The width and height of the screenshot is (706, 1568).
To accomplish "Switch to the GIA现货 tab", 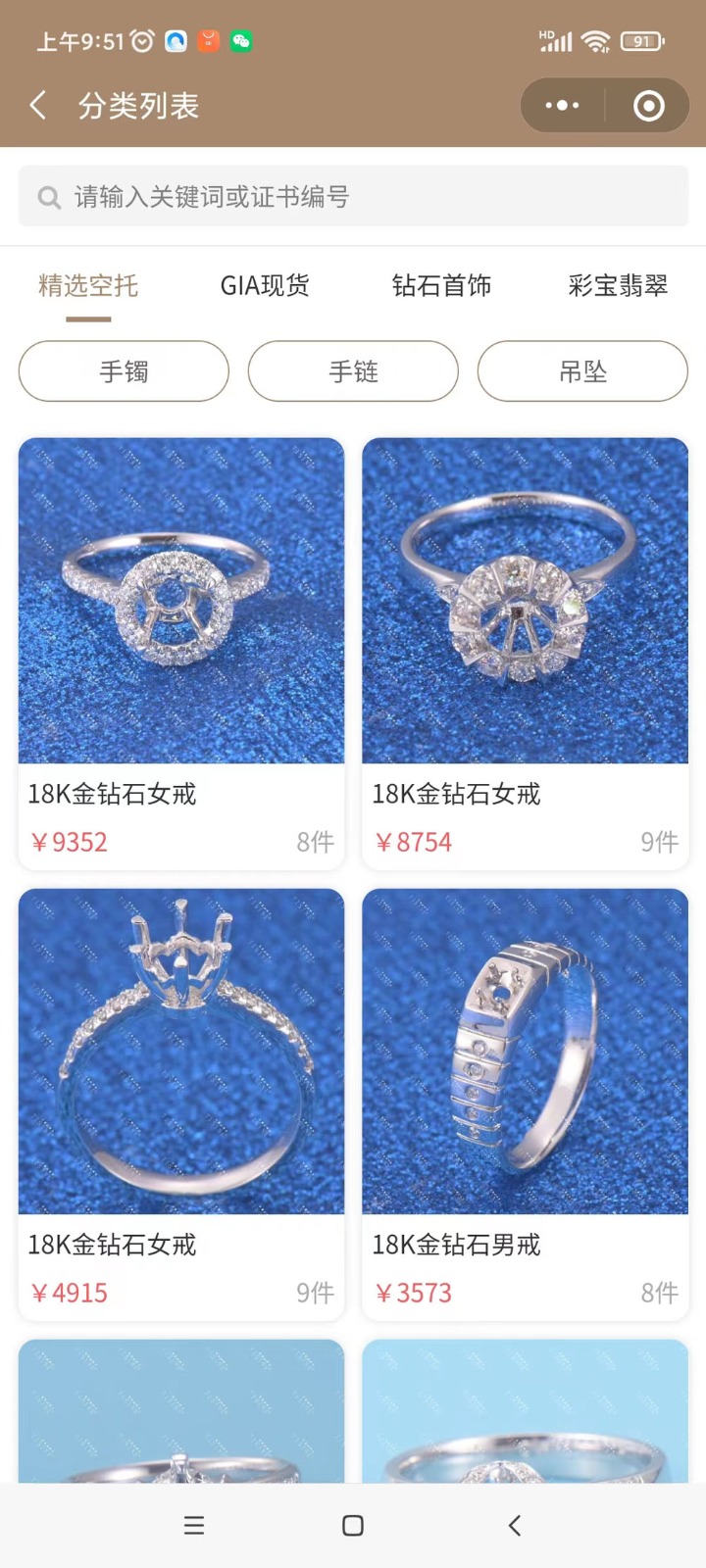I will click(265, 286).
